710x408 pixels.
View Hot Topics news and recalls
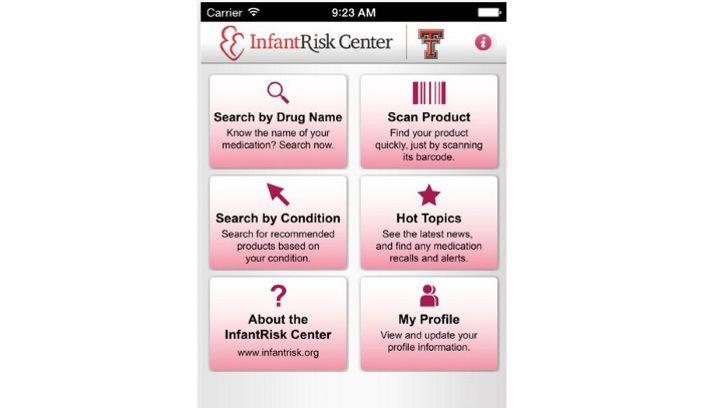[428, 222]
